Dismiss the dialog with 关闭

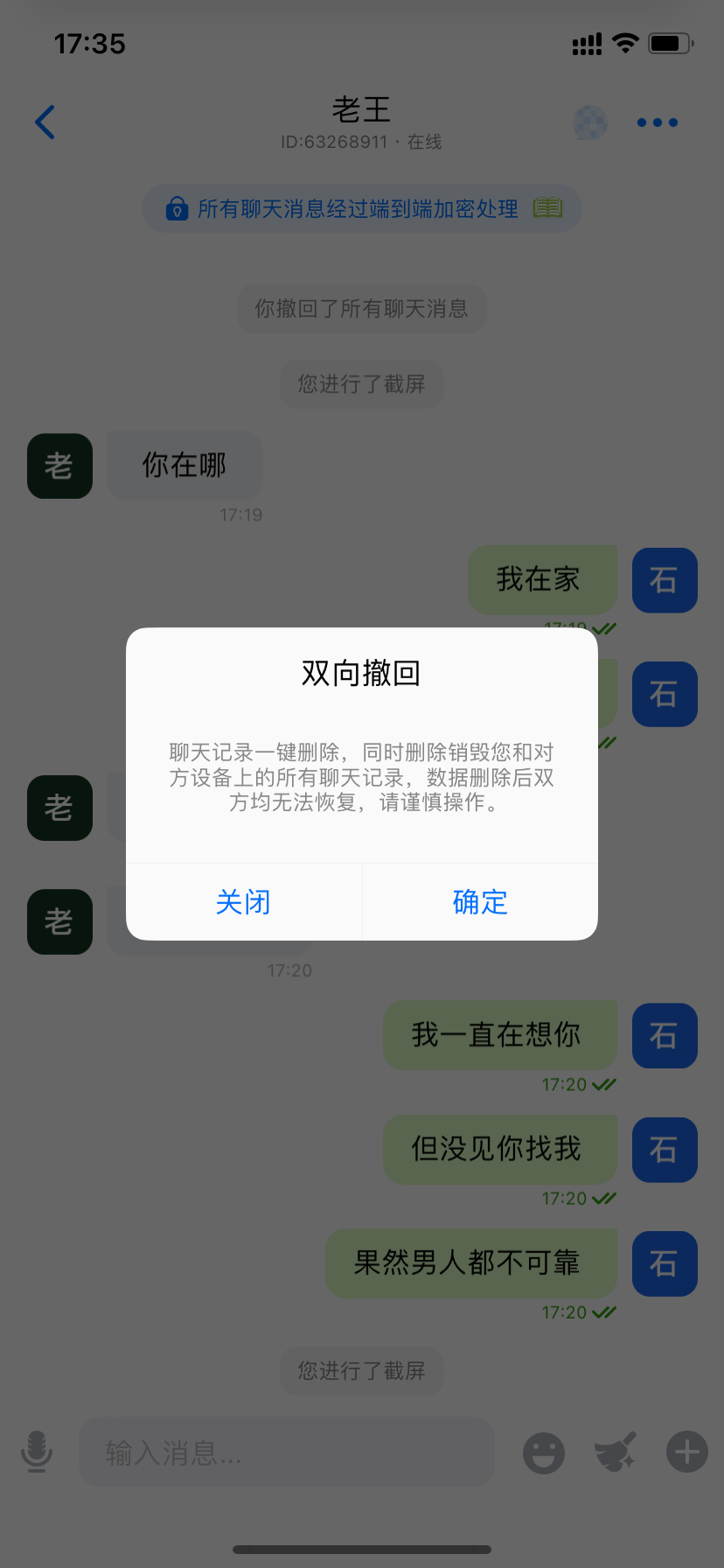(x=243, y=902)
